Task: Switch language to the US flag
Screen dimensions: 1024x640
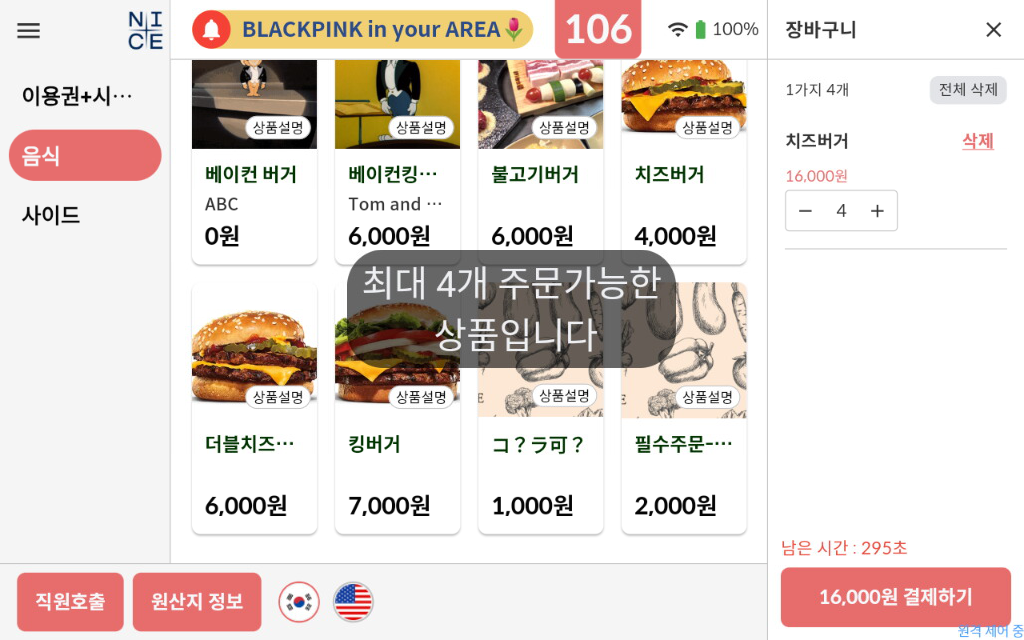Action: (x=353, y=602)
